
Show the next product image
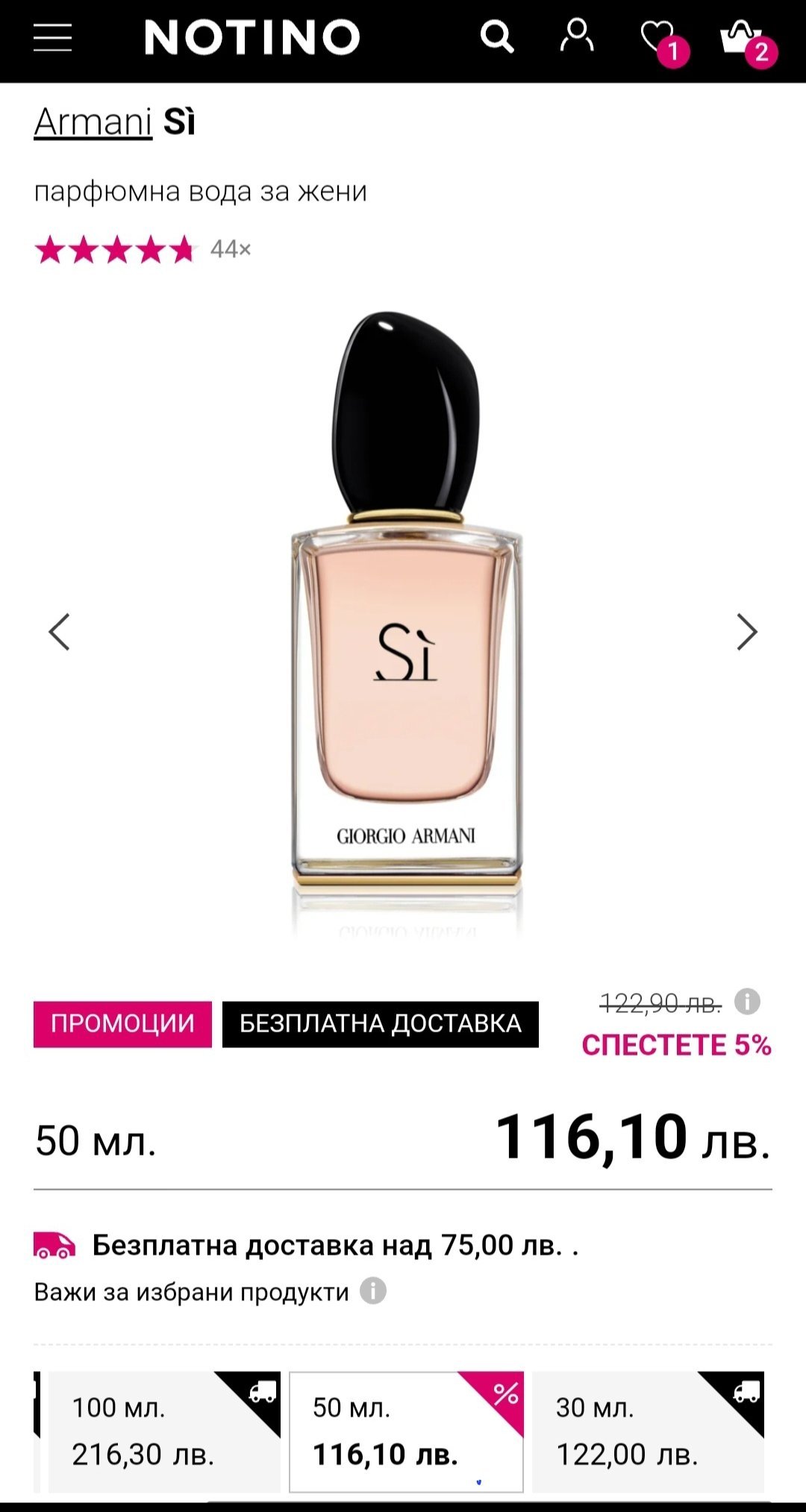click(747, 633)
